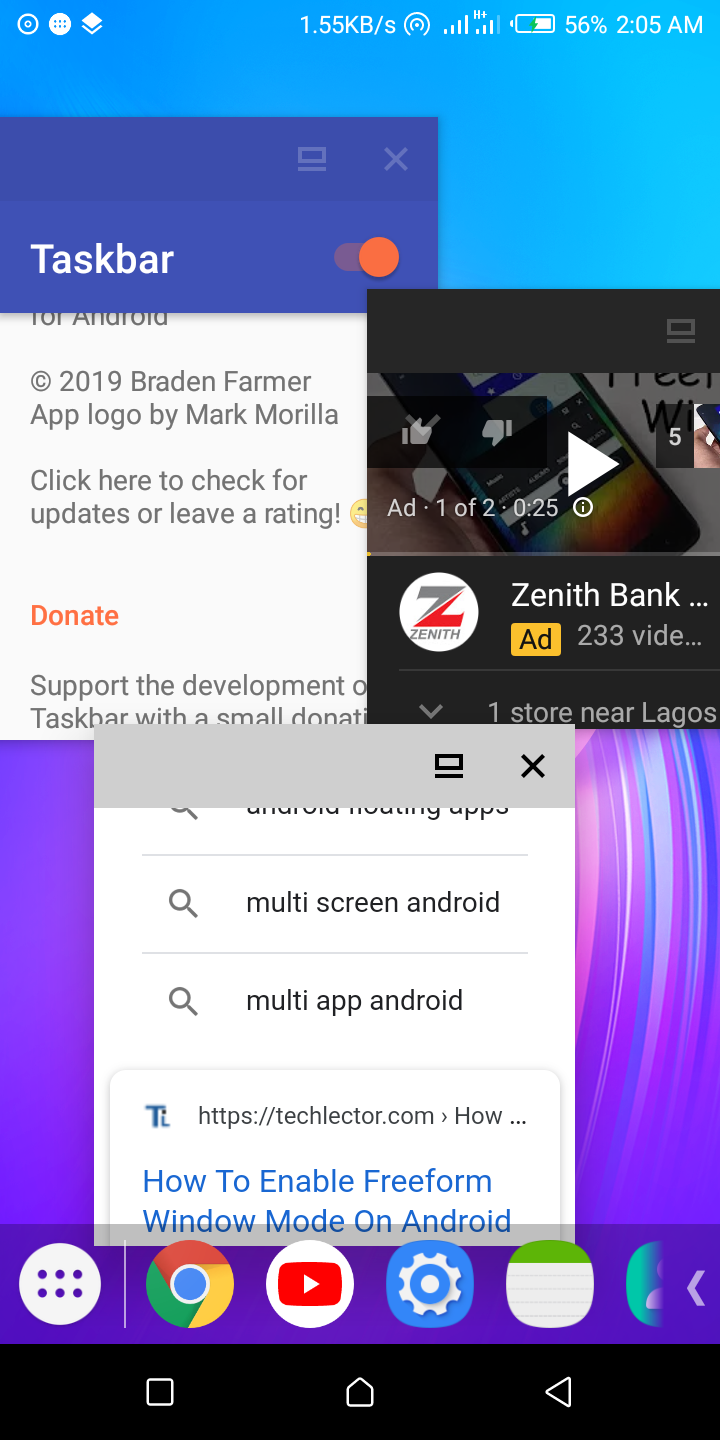Launch Chrome from the taskbar
The height and width of the screenshot is (1440, 720).
pos(190,1284)
